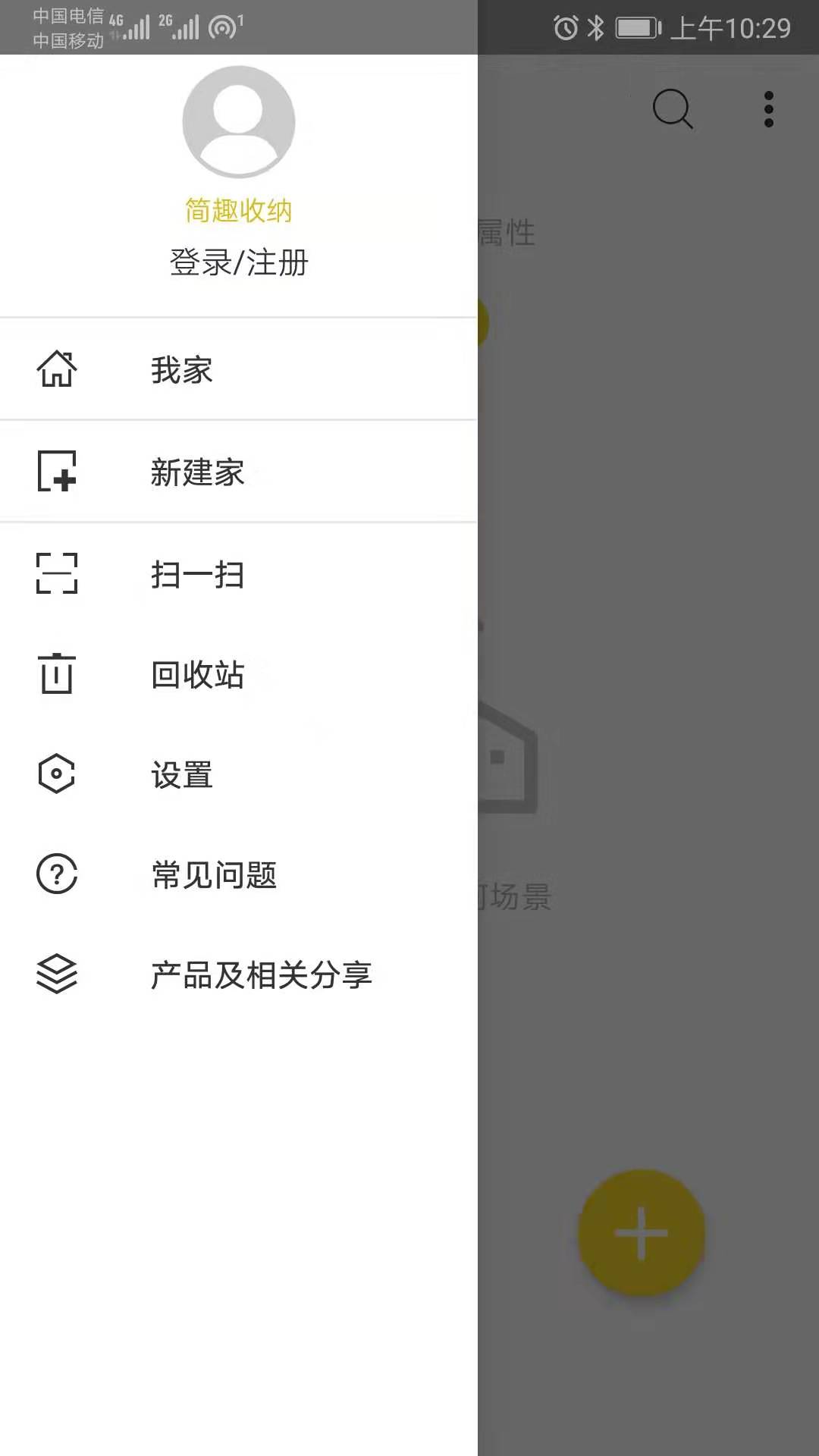Open 设置 from the drawer
Viewport: 819px width, 1456px height.
coord(180,775)
